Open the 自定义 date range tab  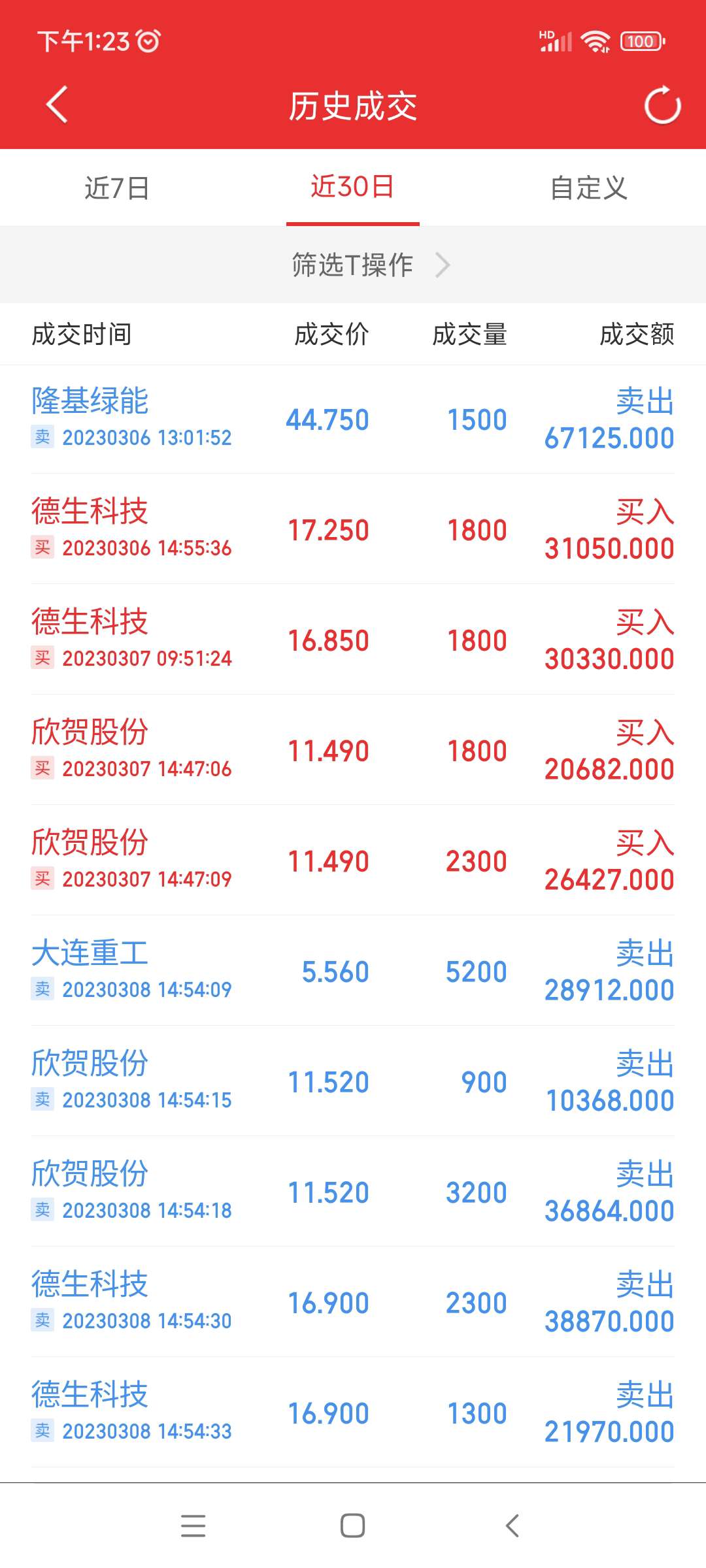click(588, 188)
